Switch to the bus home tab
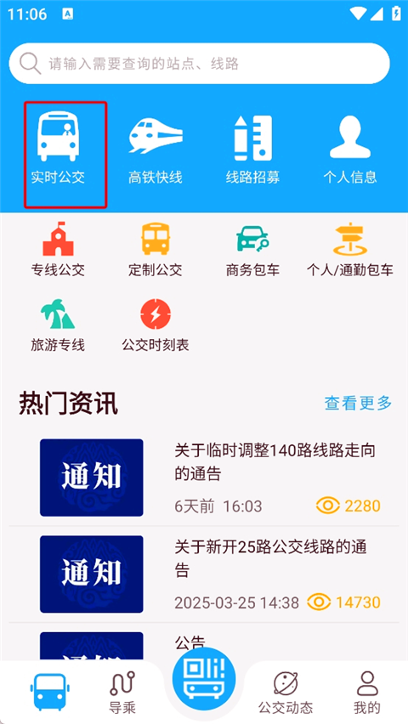The width and height of the screenshot is (408, 724). (x=50, y=690)
